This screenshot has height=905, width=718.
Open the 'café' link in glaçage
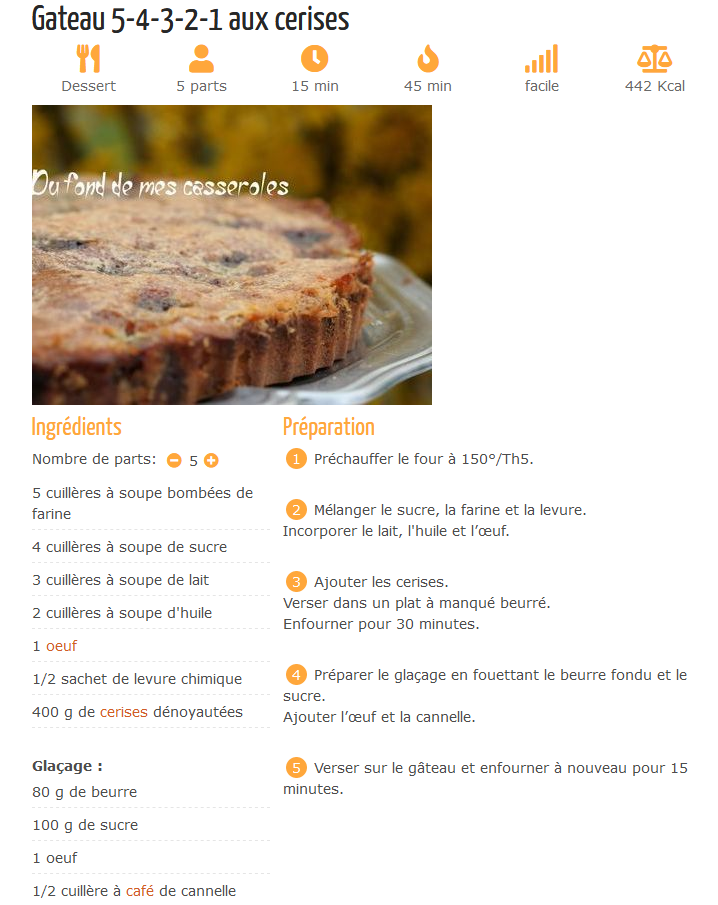pos(140,890)
